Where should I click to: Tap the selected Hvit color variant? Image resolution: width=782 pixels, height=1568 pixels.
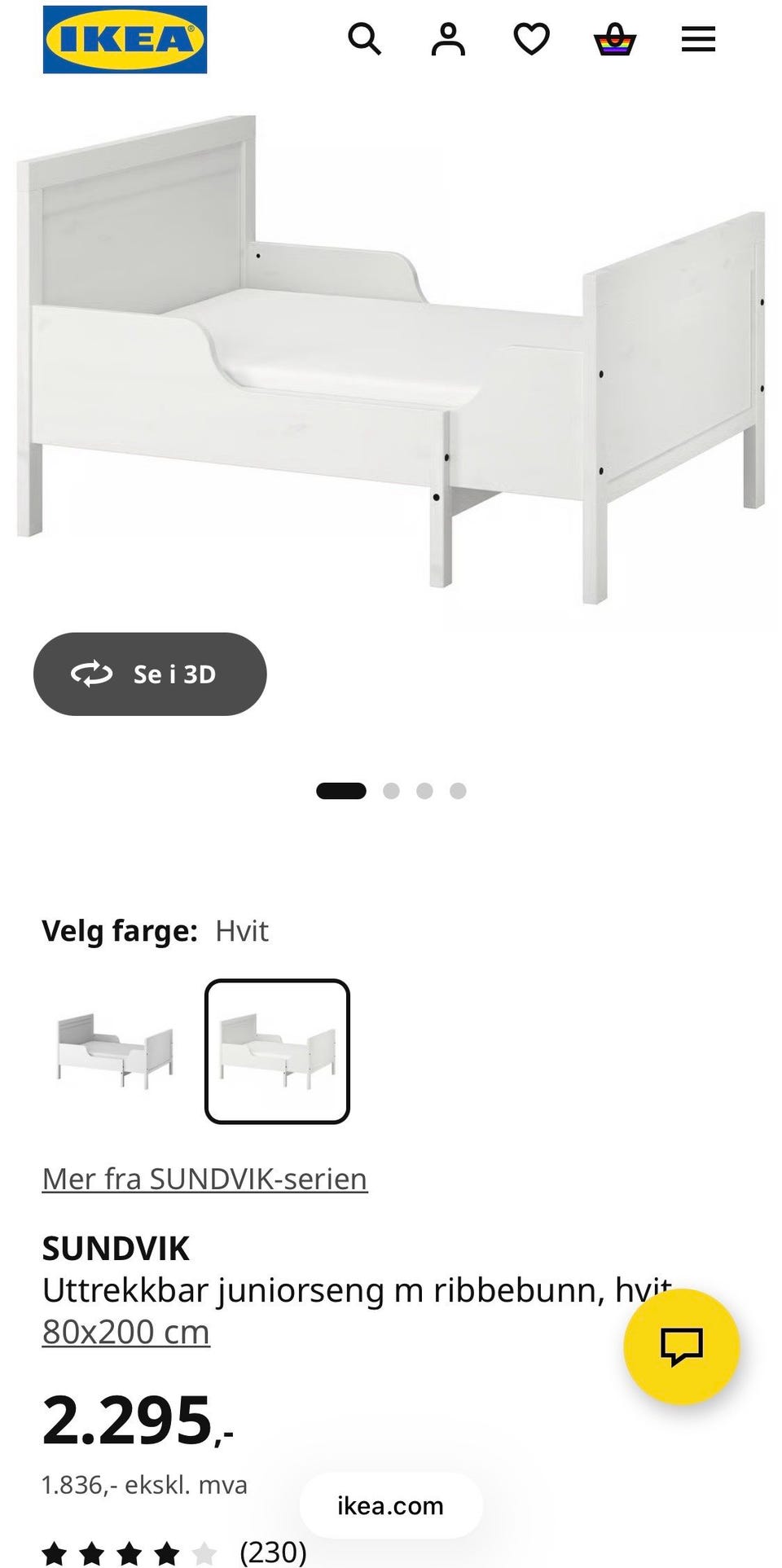[x=277, y=1051]
